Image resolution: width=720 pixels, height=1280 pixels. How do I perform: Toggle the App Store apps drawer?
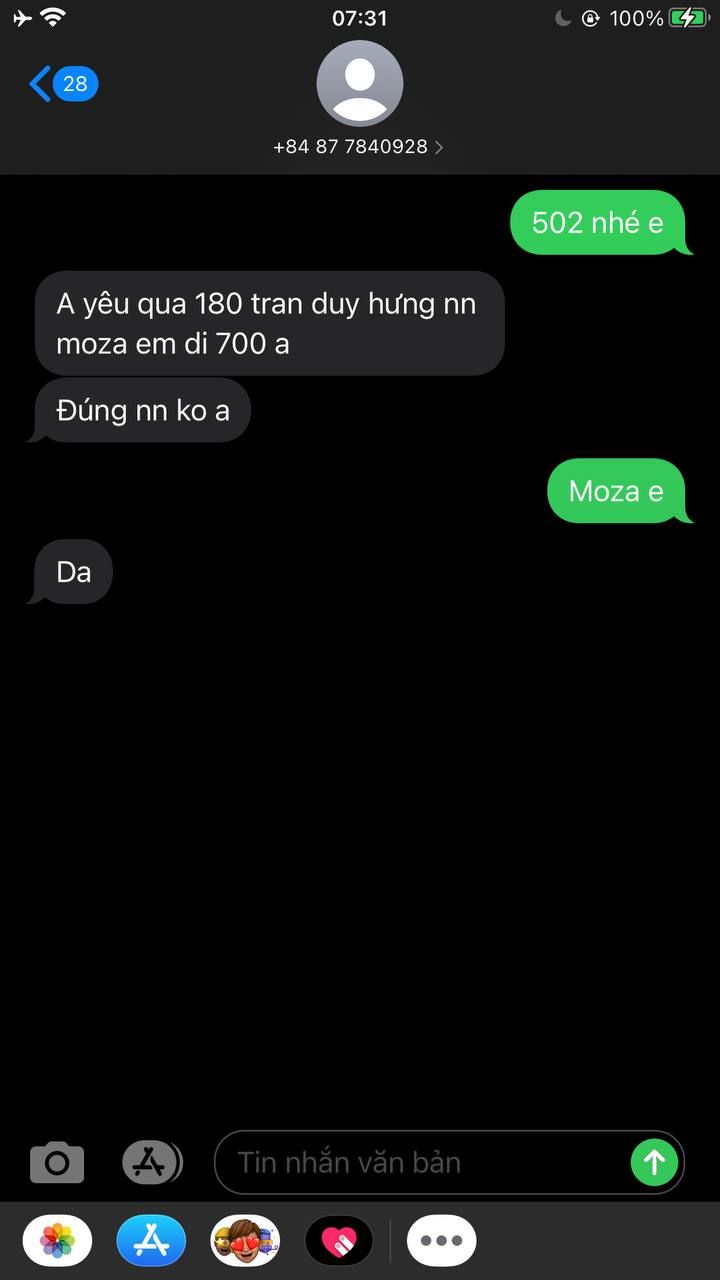tap(151, 1162)
